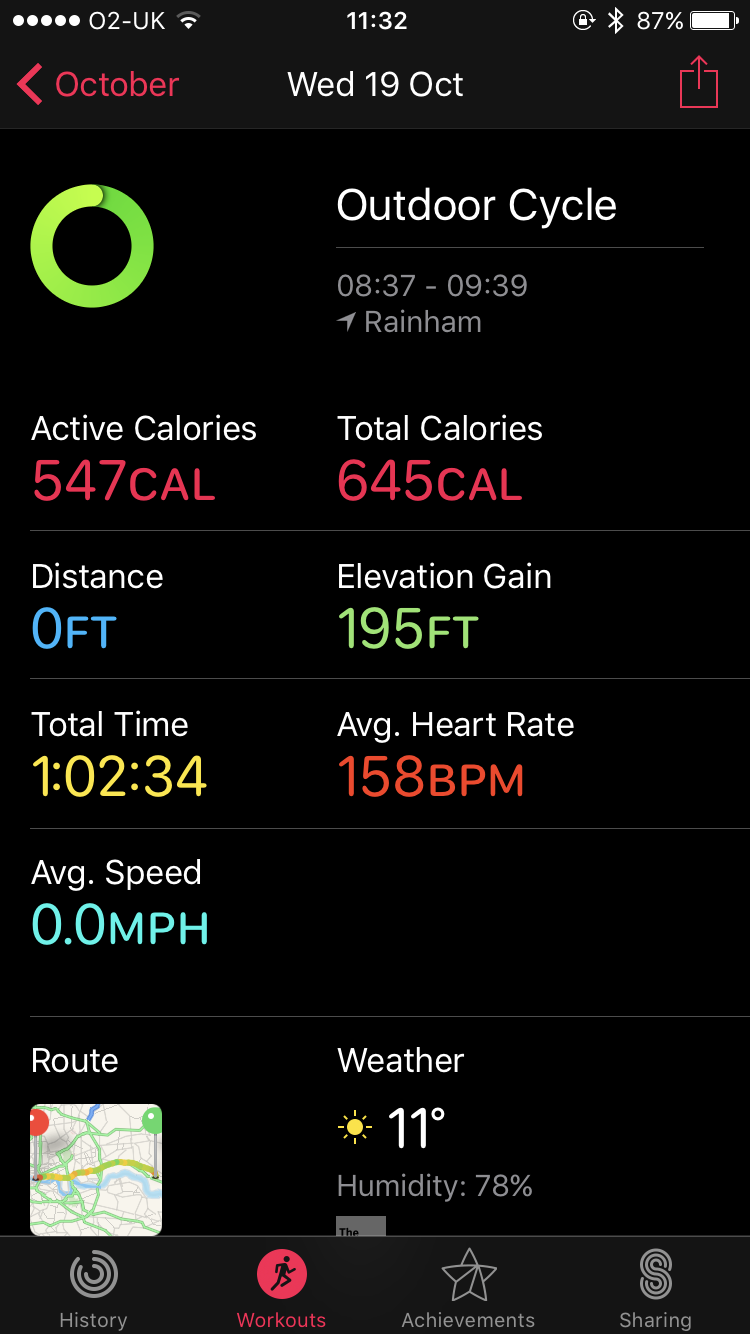
Task: Share this workout summary
Action: pos(699,83)
